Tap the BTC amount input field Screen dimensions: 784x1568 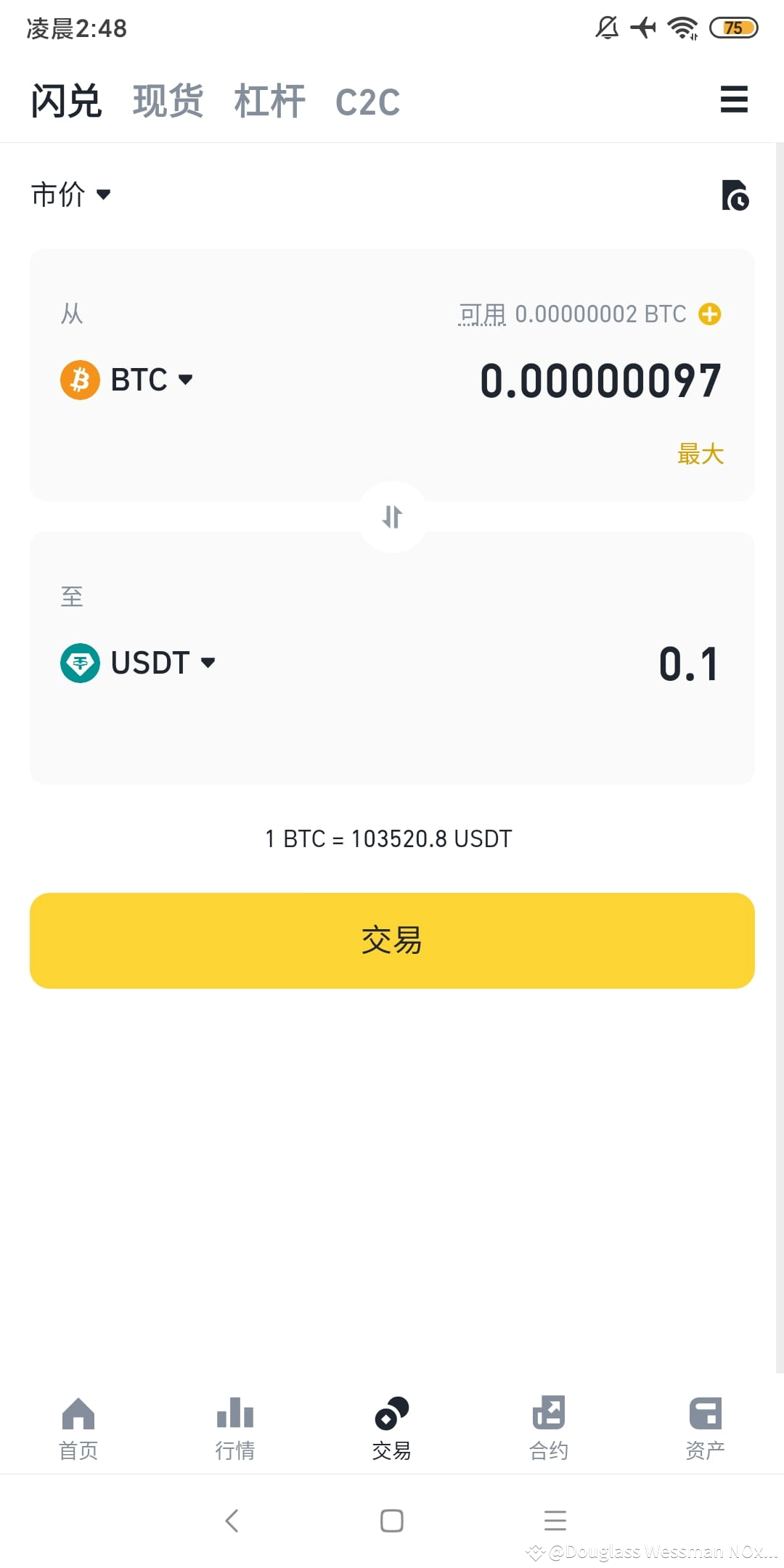click(600, 380)
